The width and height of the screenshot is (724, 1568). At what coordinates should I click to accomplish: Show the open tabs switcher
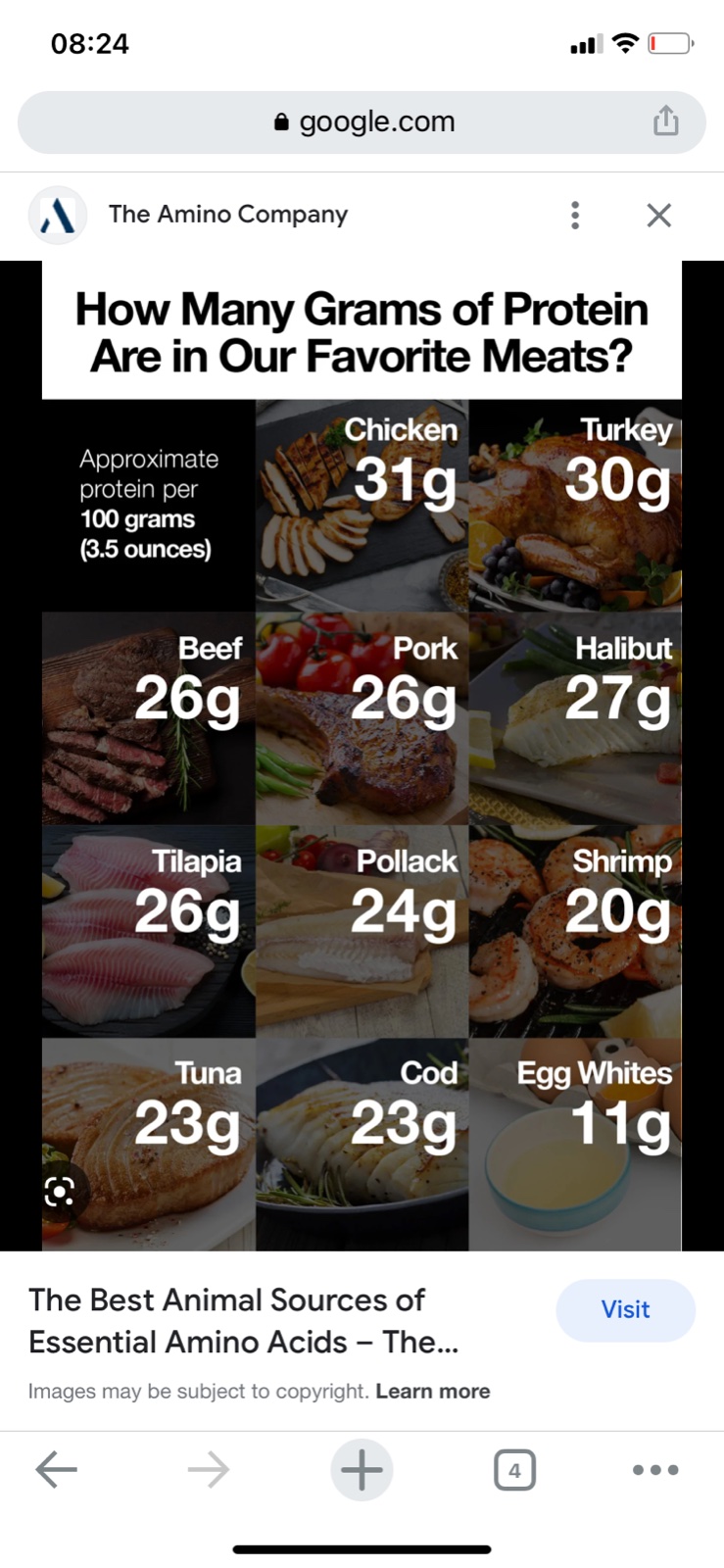click(x=515, y=1470)
